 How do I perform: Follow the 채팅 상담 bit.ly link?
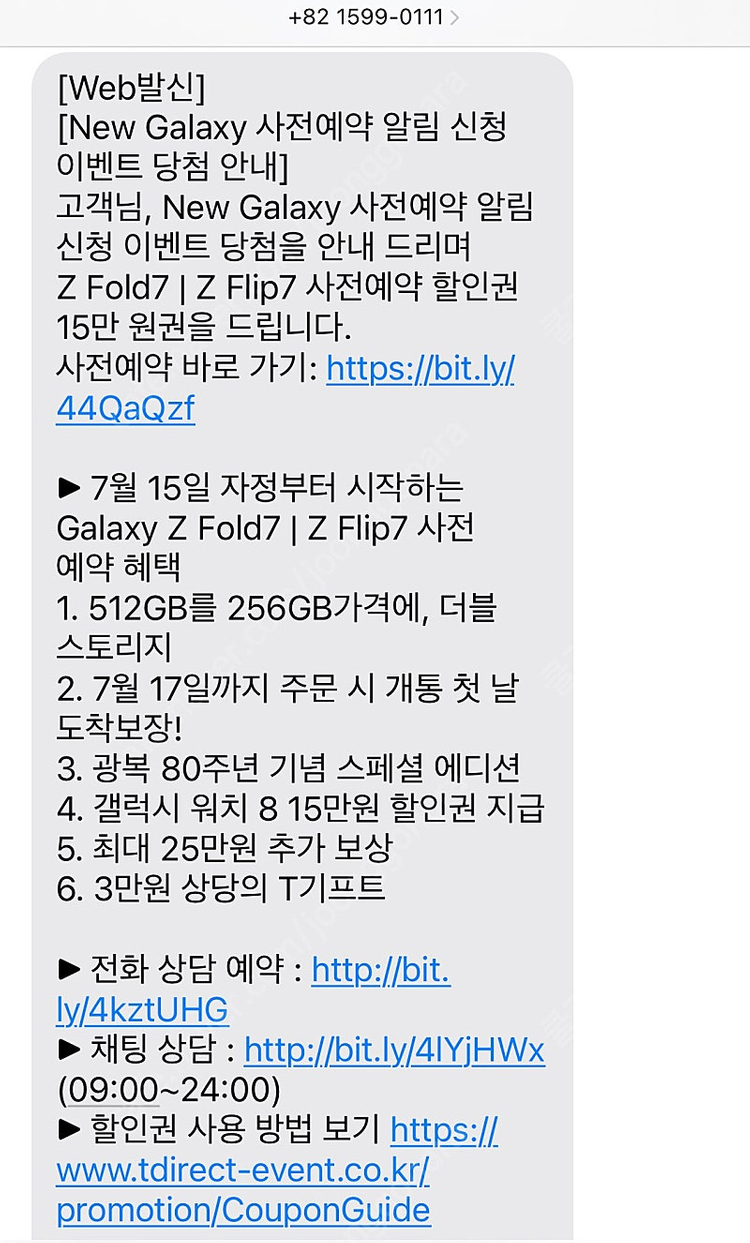click(394, 1050)
